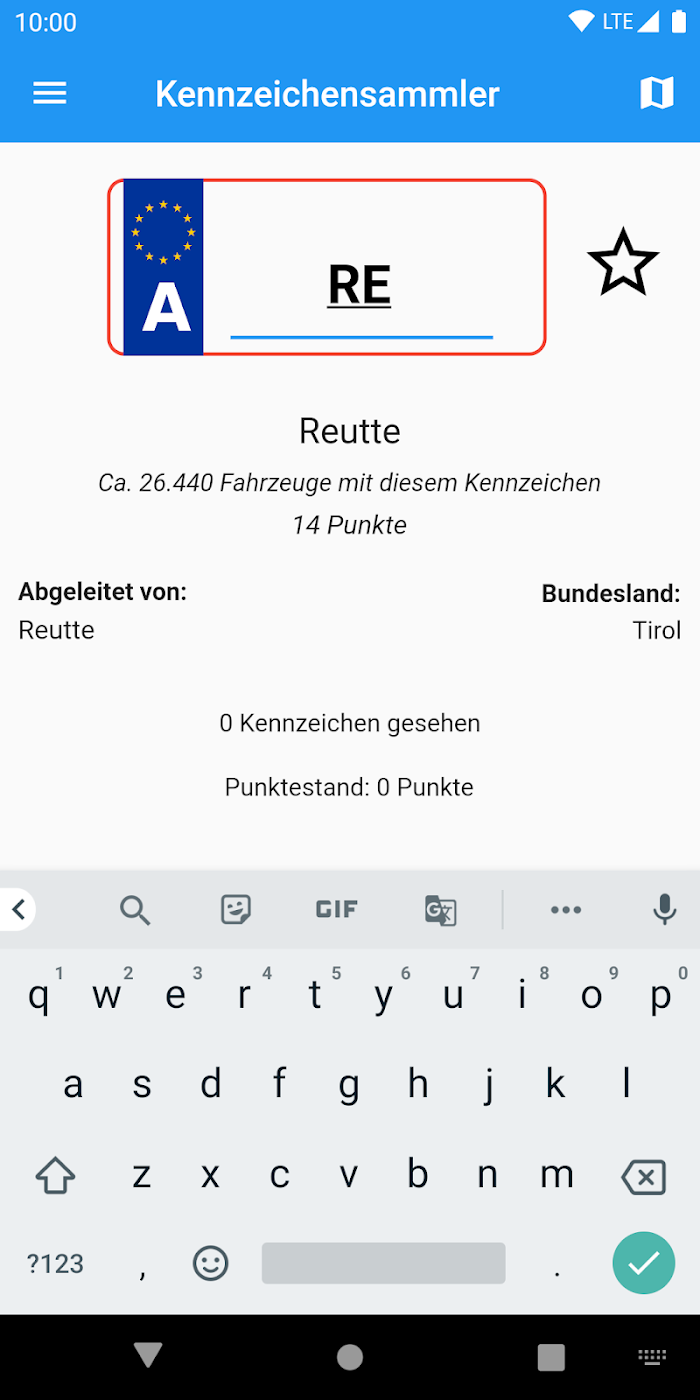Confirm entry with the green checkmark key
700x1400 pixels.
644,1263
